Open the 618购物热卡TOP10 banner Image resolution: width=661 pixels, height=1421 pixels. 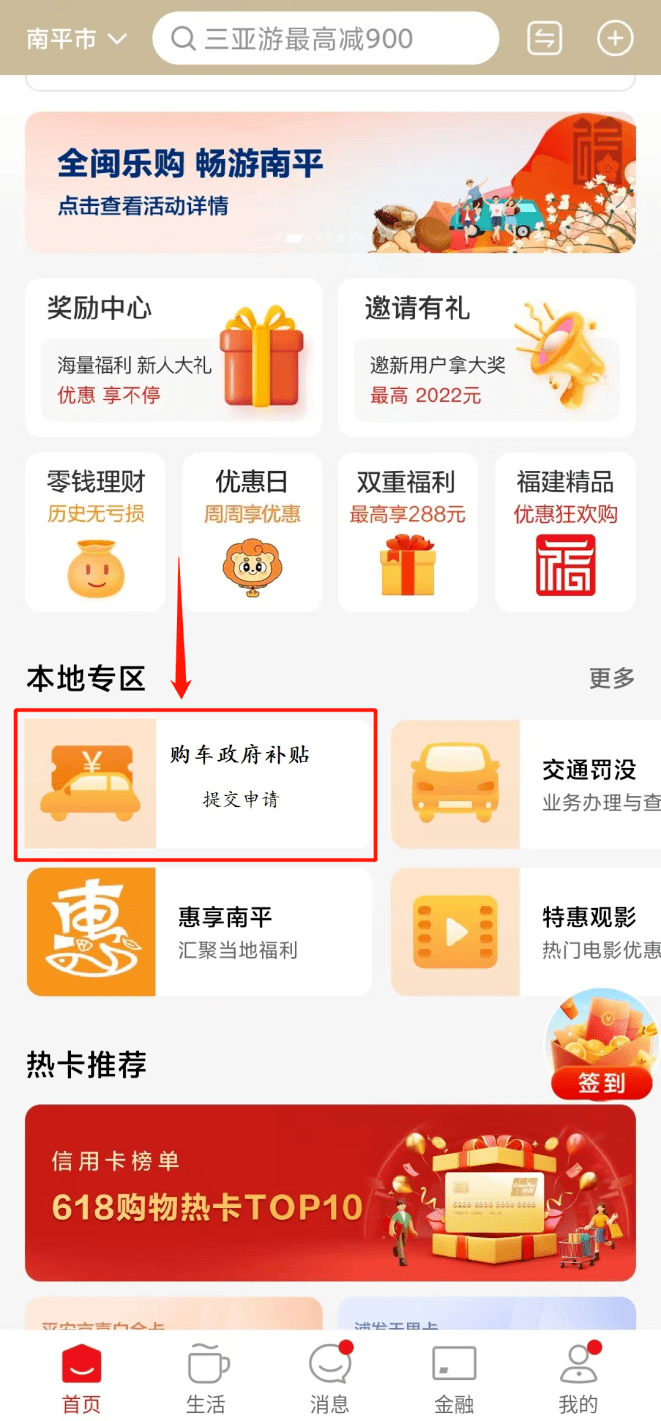(x=330, y=1192)
